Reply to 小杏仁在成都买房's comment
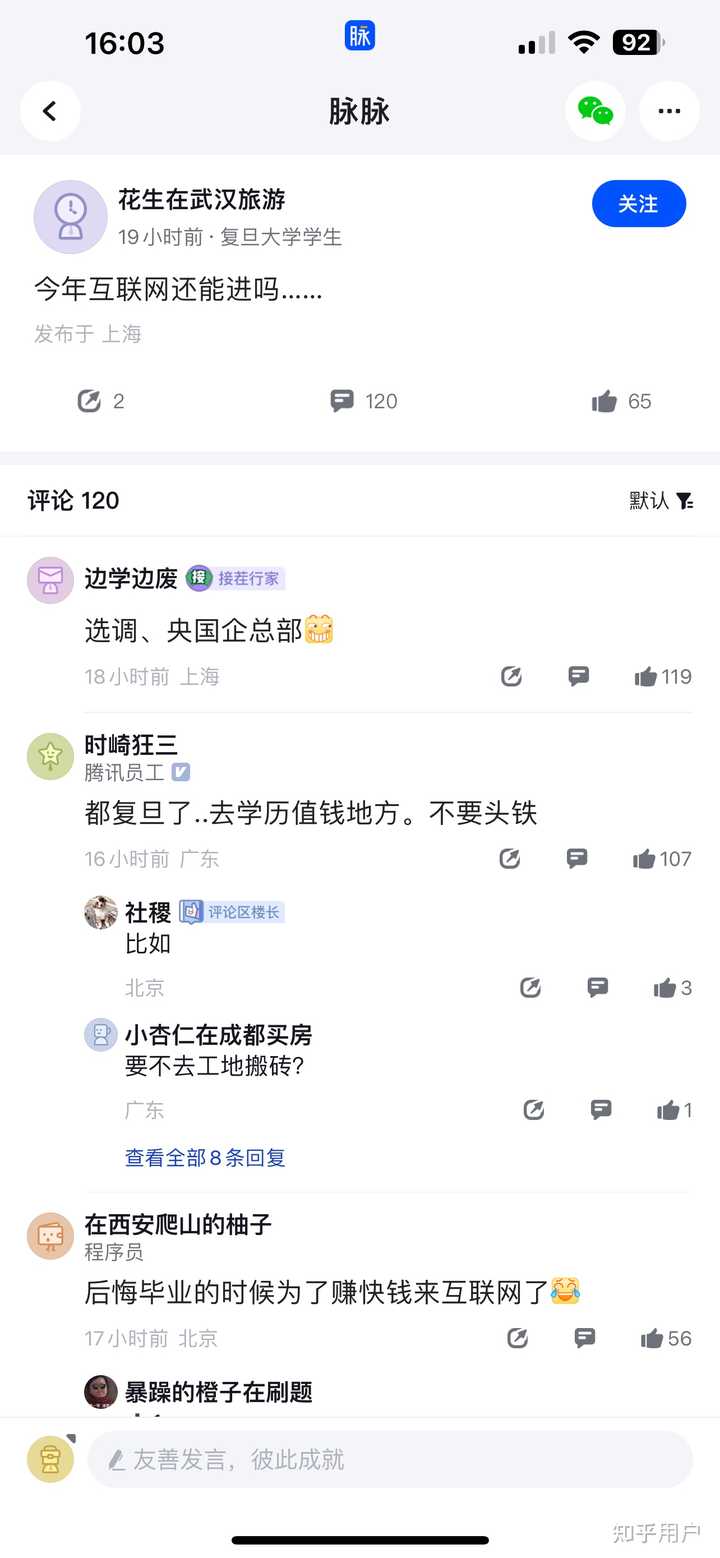Image resolution: width=720 pixels, height=1558 pixels. 601,1109
